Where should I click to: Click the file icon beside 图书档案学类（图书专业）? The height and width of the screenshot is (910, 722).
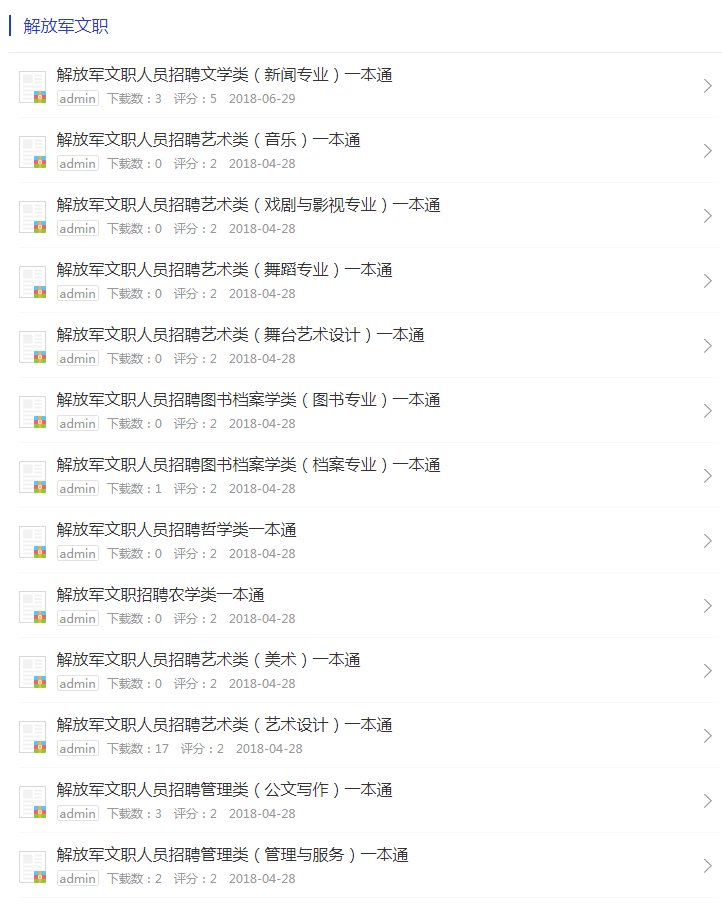point(33,411)
